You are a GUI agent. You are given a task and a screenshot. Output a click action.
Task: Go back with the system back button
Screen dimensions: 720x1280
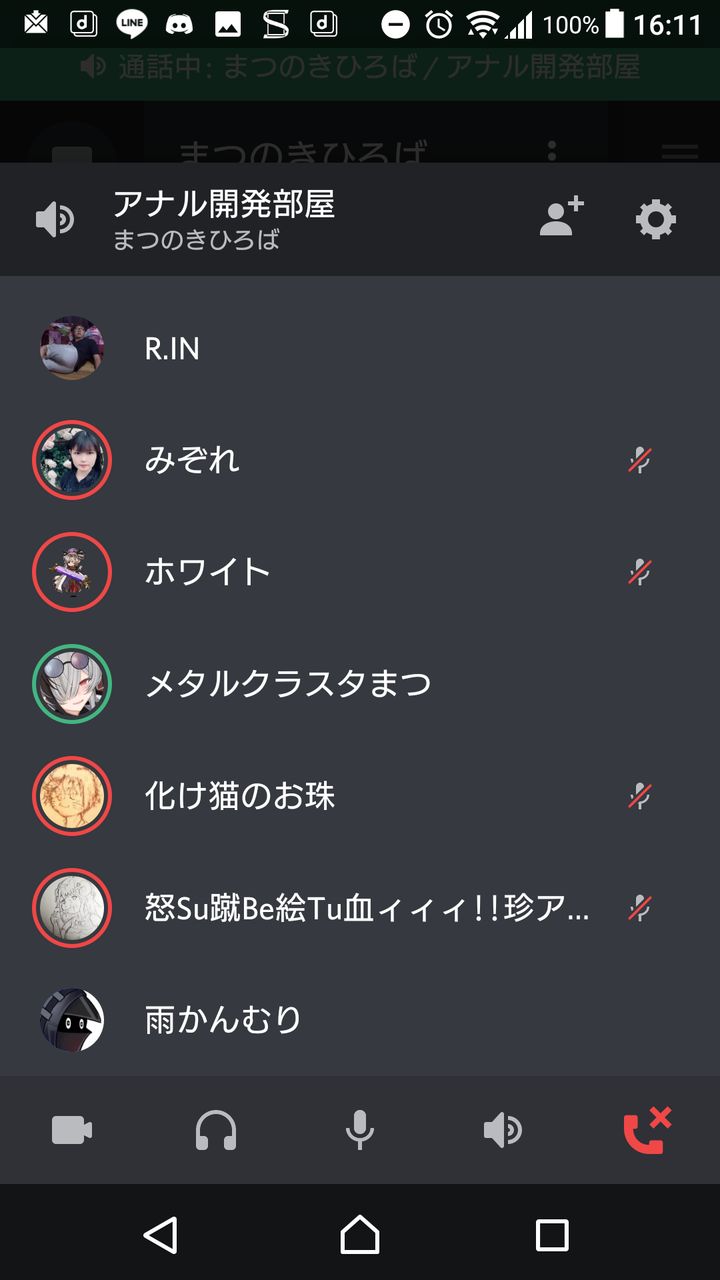pyautogui.click(x=161, y=1235)
